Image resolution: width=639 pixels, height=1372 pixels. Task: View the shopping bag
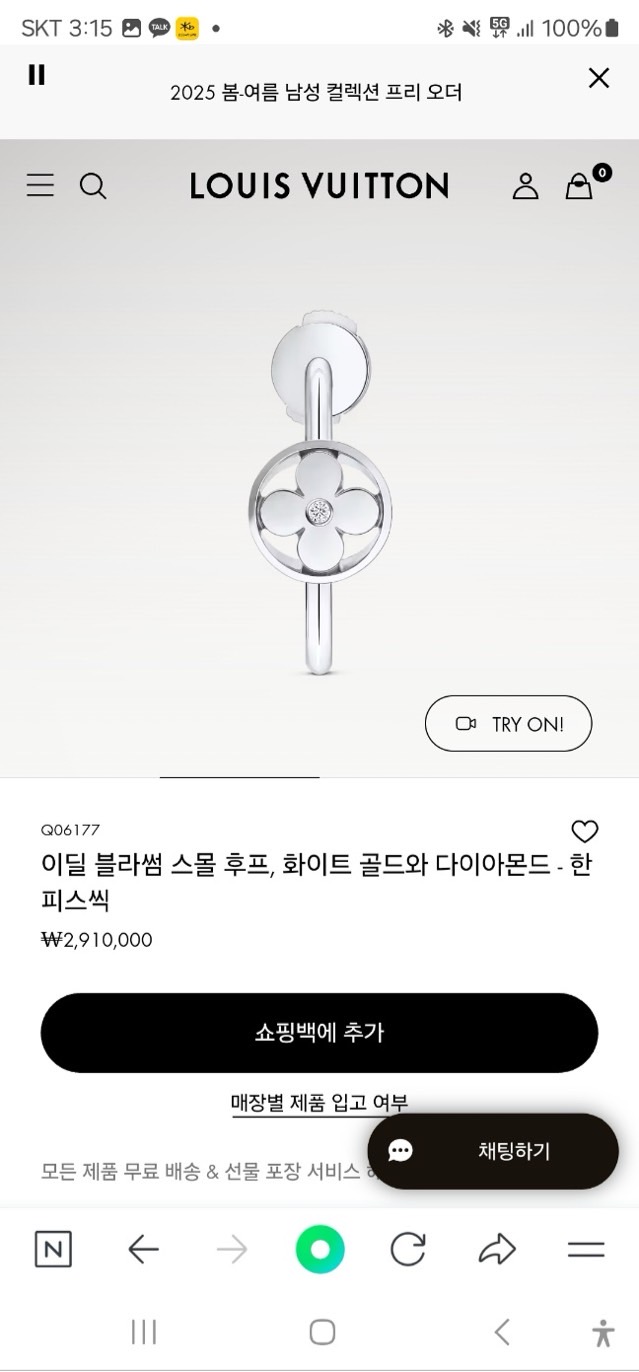579,186
